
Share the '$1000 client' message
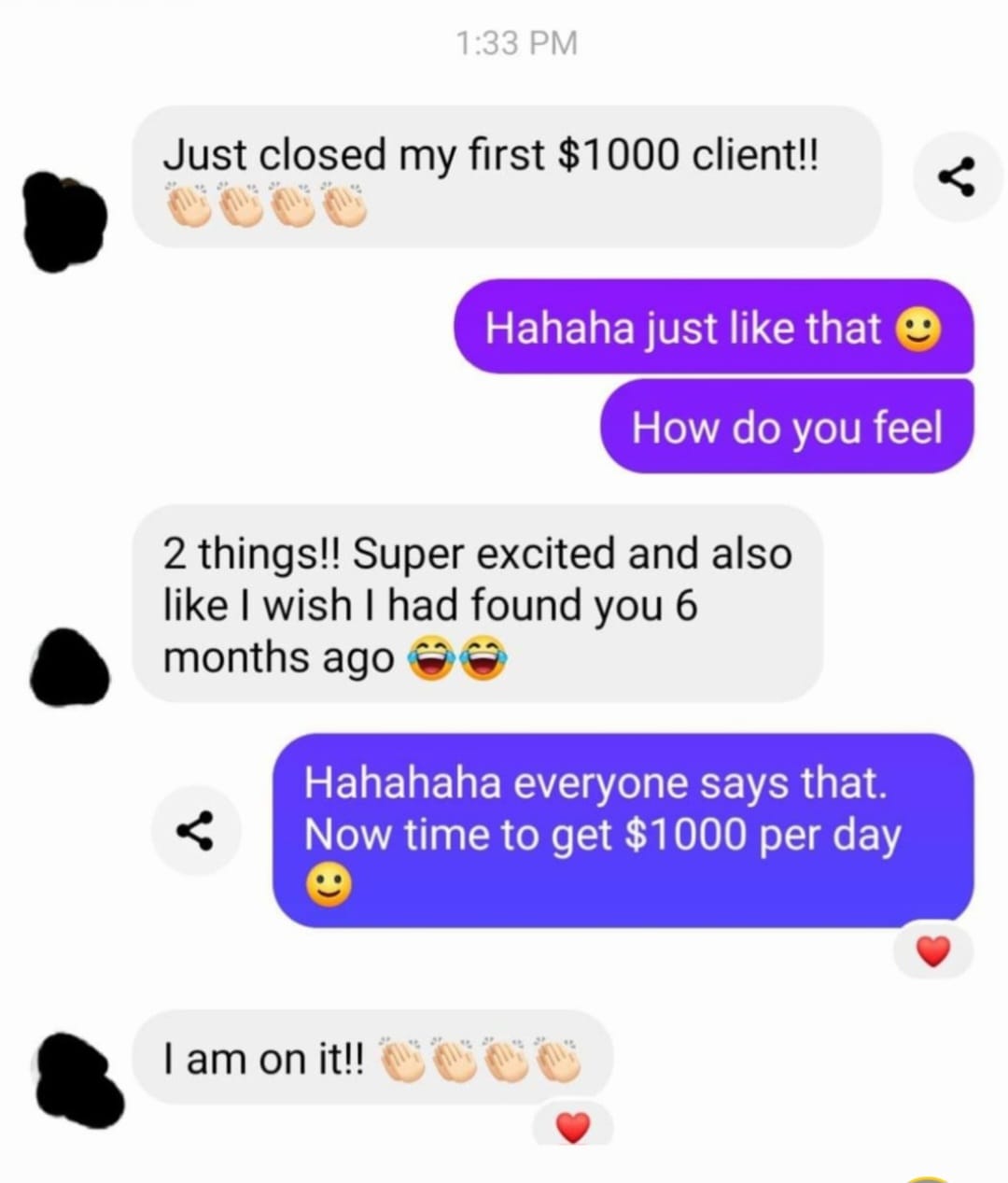click(956, 177)
